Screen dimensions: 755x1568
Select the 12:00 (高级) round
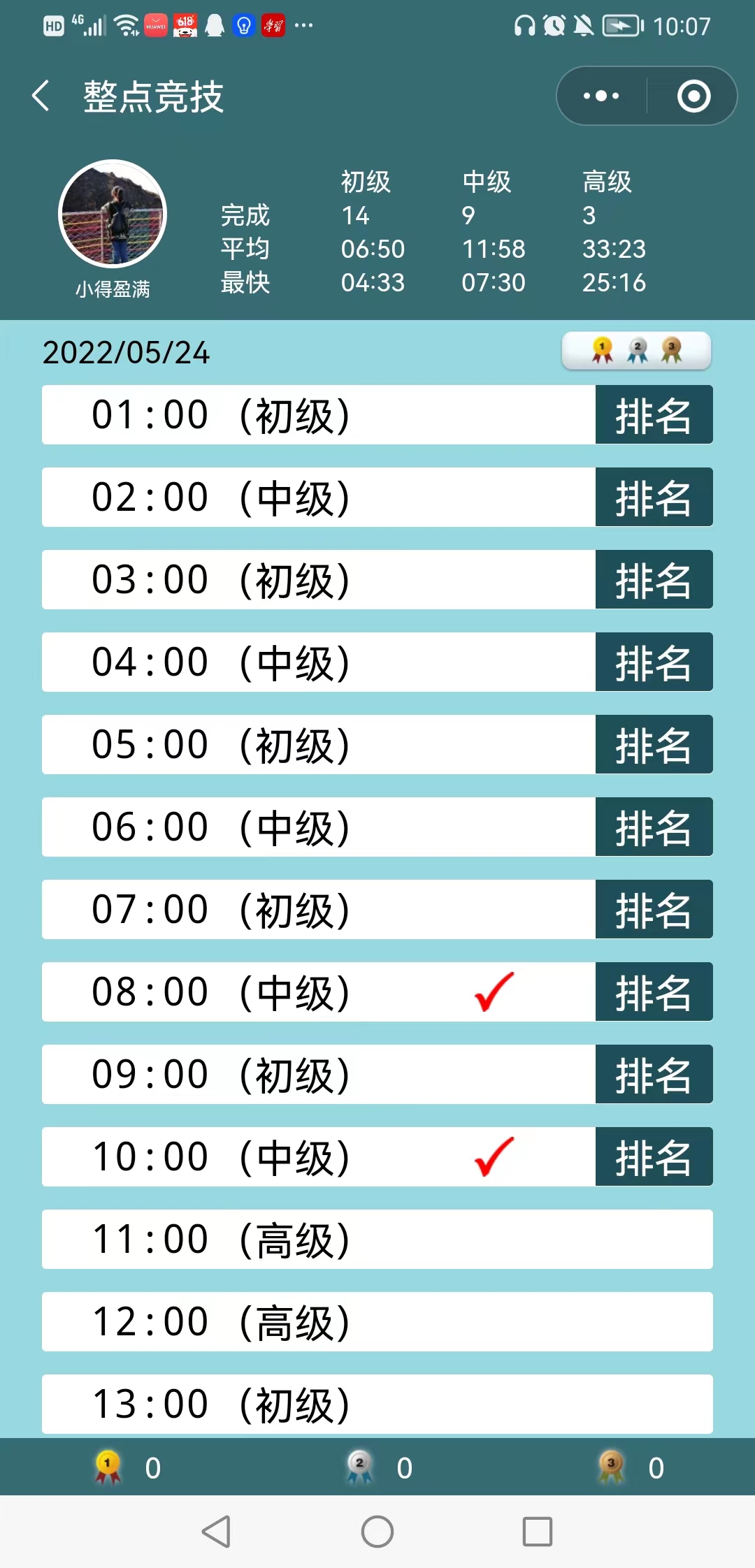coord(377,1321)
